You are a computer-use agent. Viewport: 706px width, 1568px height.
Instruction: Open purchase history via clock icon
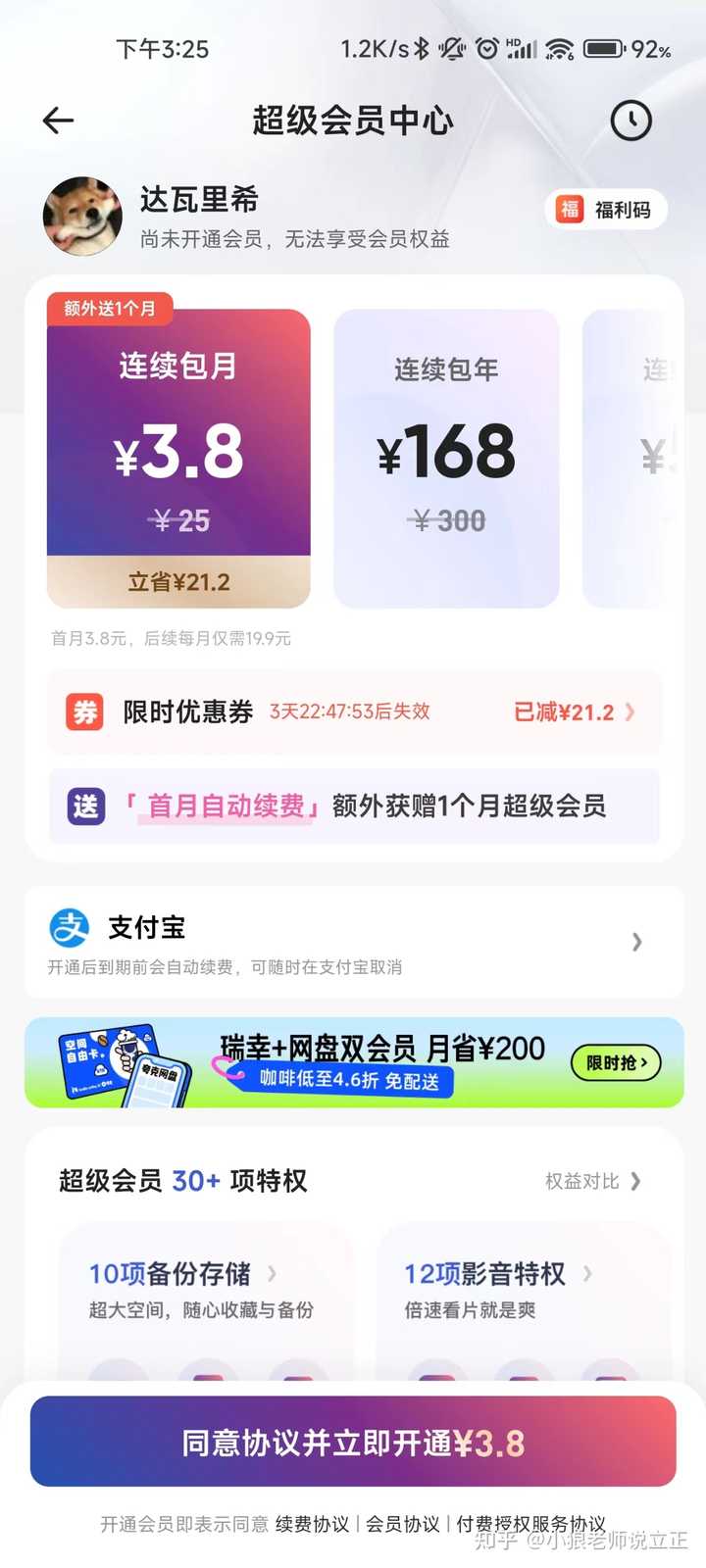[630, 120]
